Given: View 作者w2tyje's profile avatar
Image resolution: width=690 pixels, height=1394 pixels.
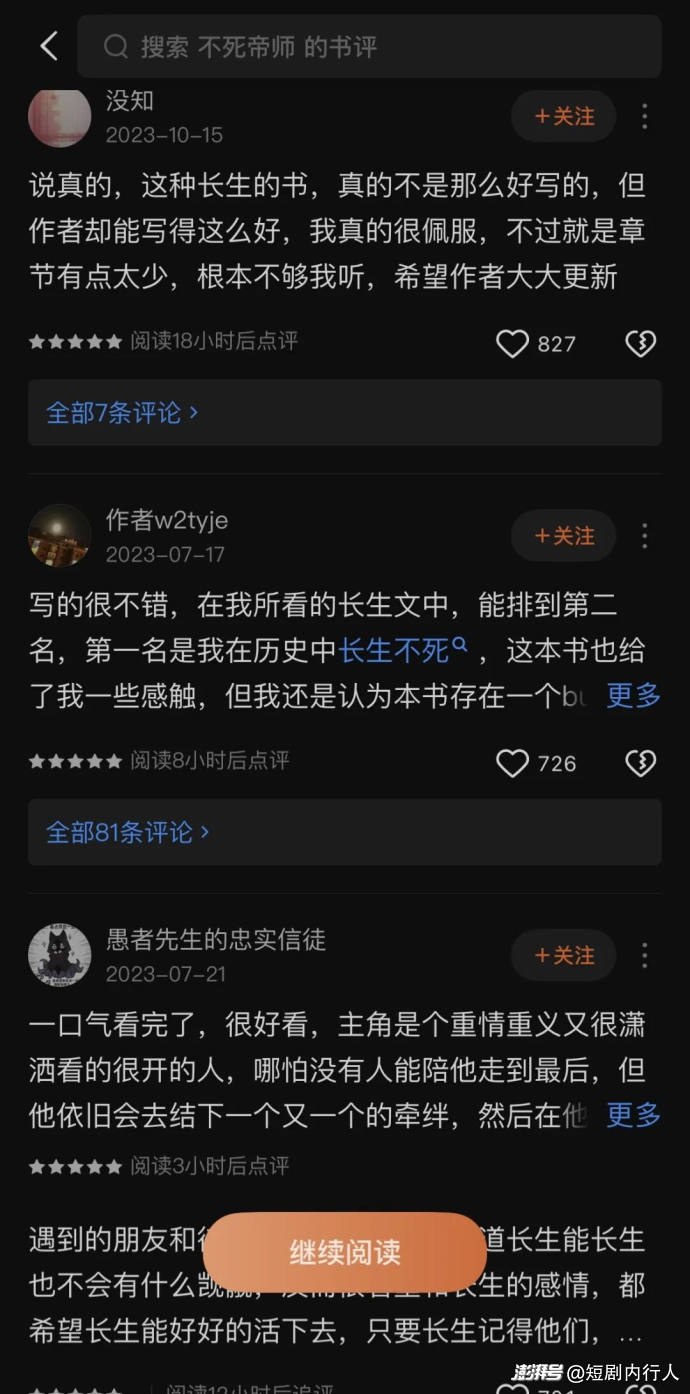Looking at the screenshot, I should coord(60,536).
